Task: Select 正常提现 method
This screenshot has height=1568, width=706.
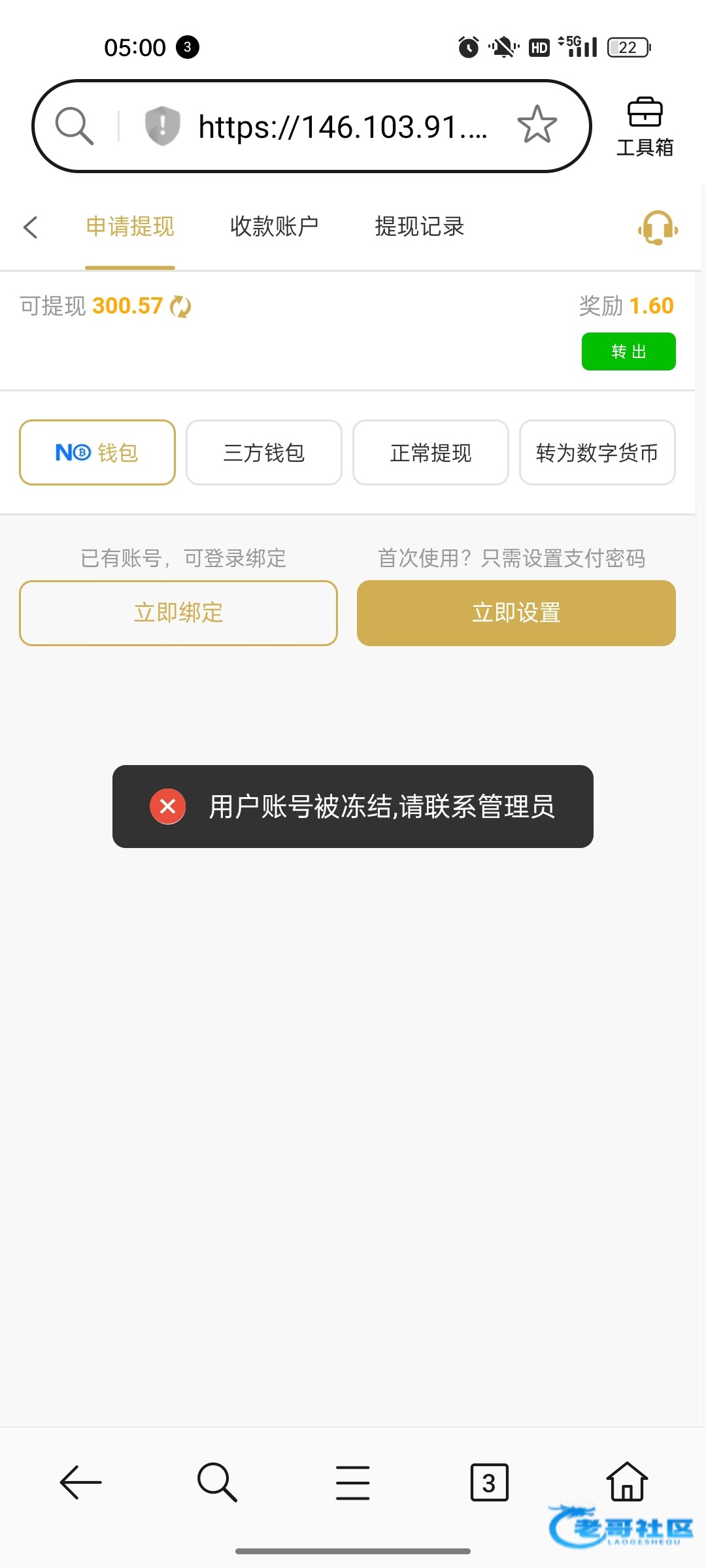Action: coord(431,452)
